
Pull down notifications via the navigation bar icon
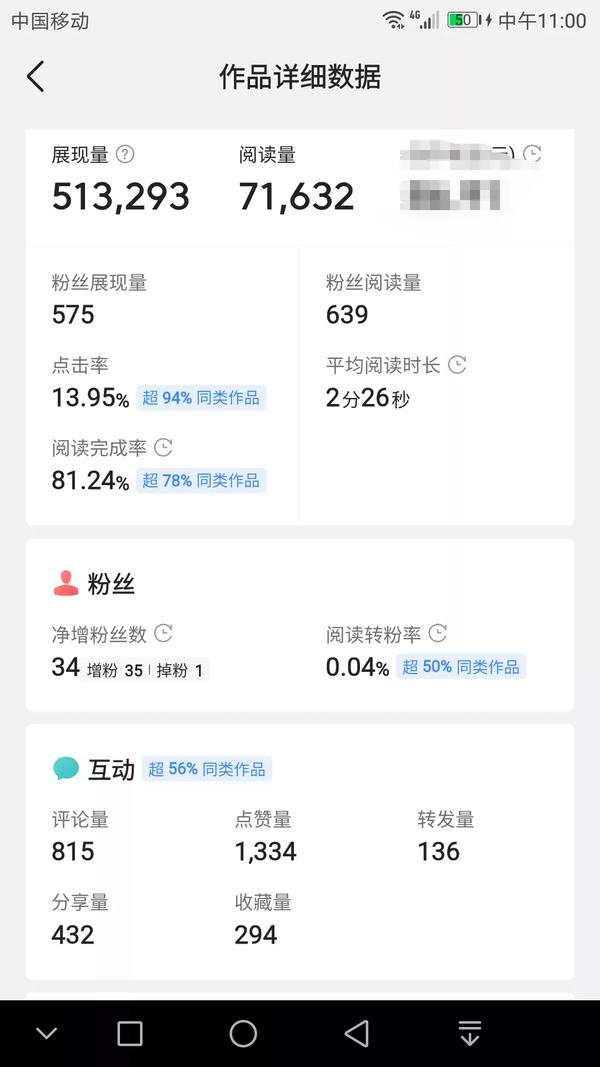(x=469, y=1032)
